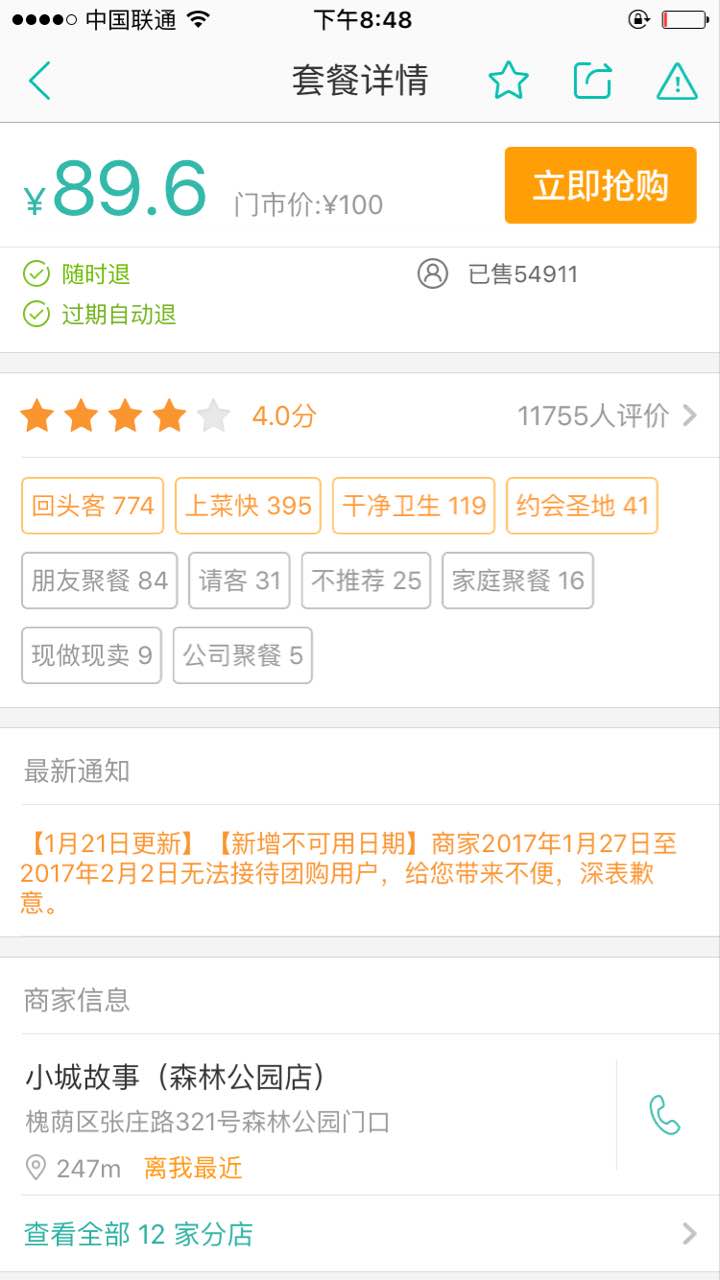Viewport: 720px width, 1280px height.
Task: Favorite this deal with the star
Action: coord(508,81)
